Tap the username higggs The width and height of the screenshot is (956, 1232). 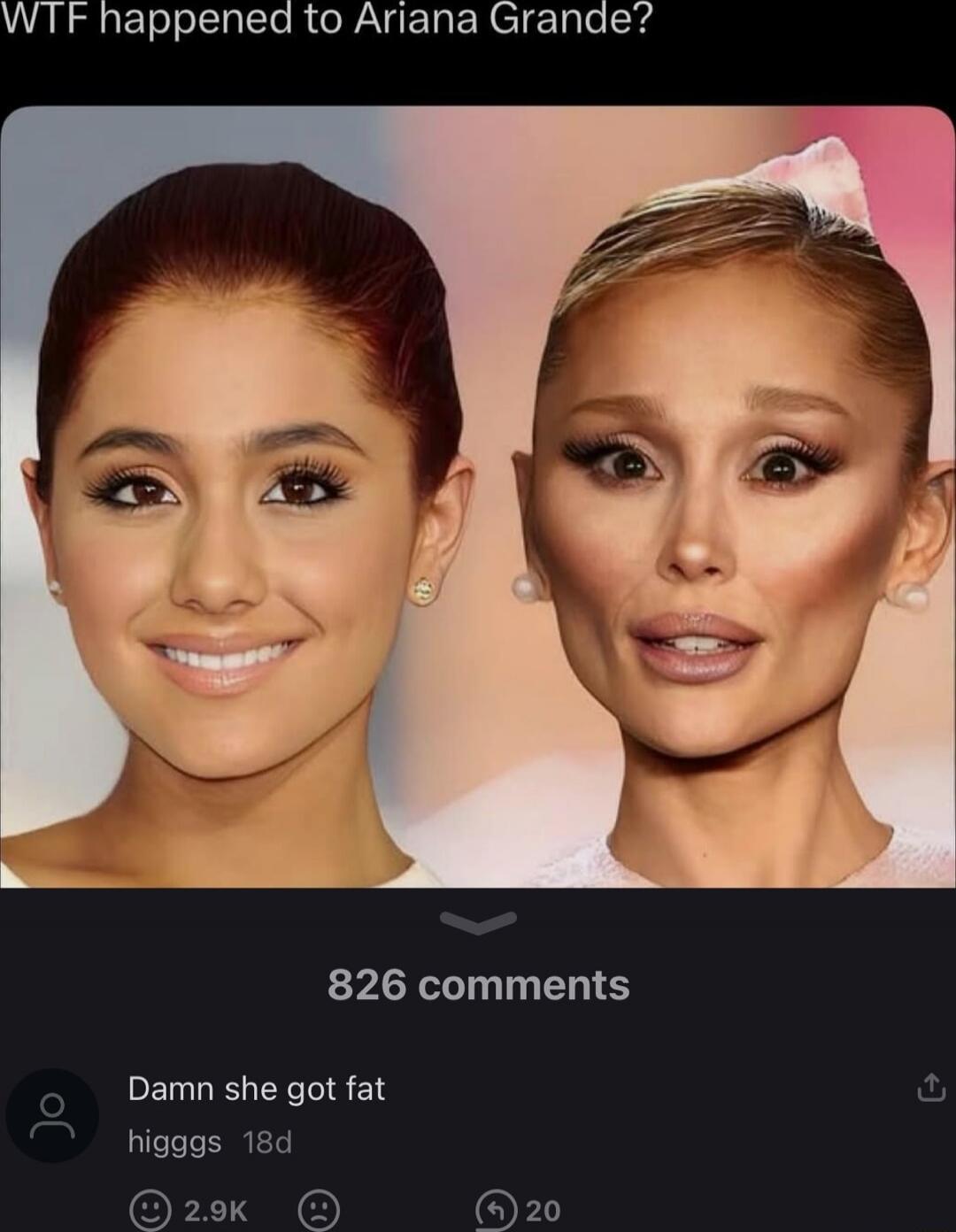pyautogui.click(x=174, y=1142)
